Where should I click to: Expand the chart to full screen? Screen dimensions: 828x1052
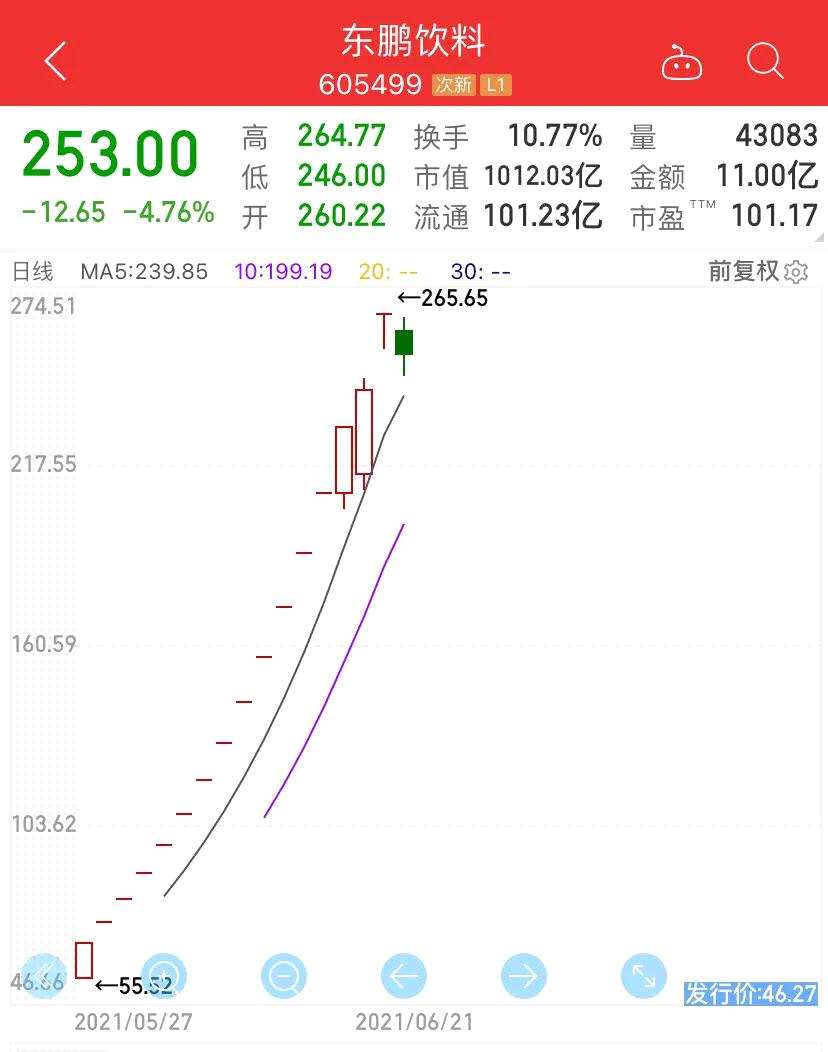(x=643, y=975)
